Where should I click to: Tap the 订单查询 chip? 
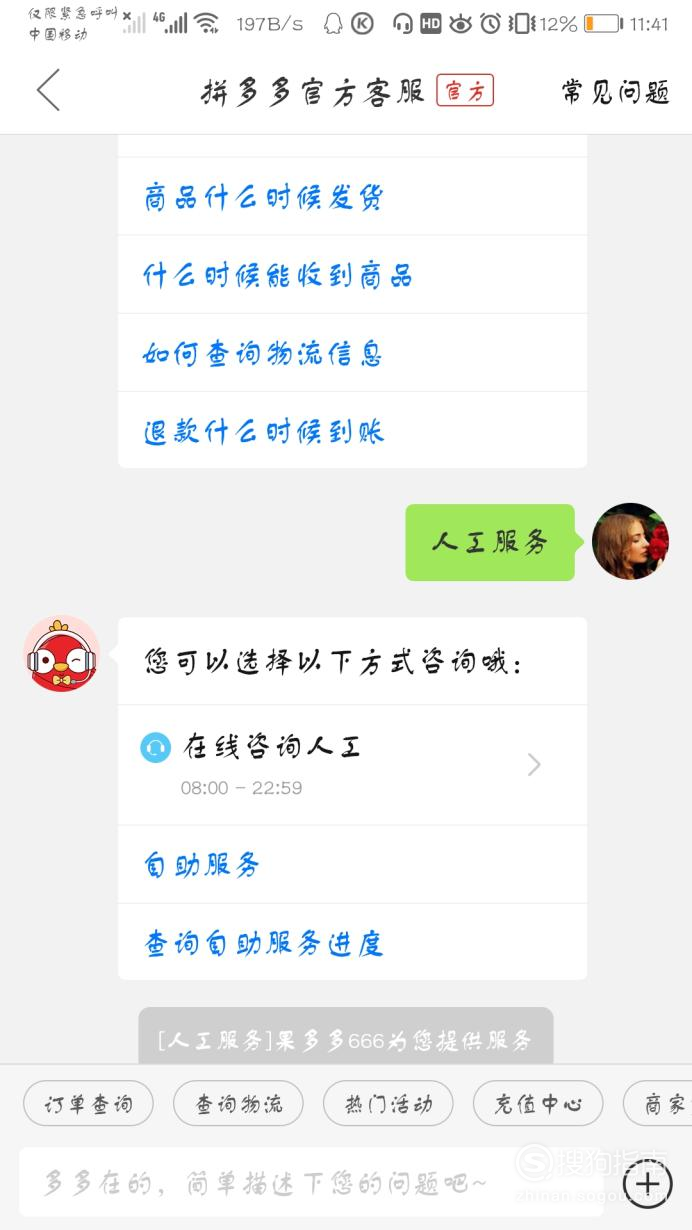coord(89,1104)
